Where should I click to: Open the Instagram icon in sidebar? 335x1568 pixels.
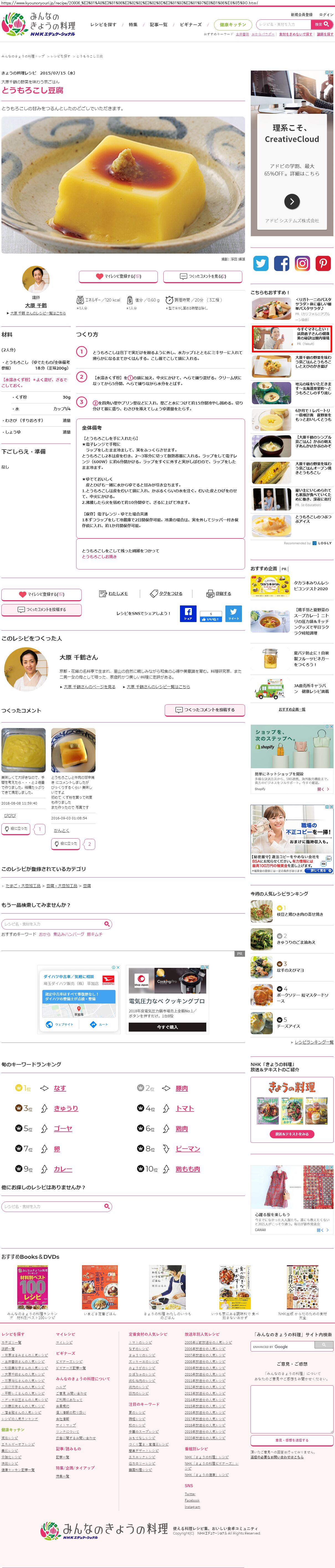coord(302,263)
